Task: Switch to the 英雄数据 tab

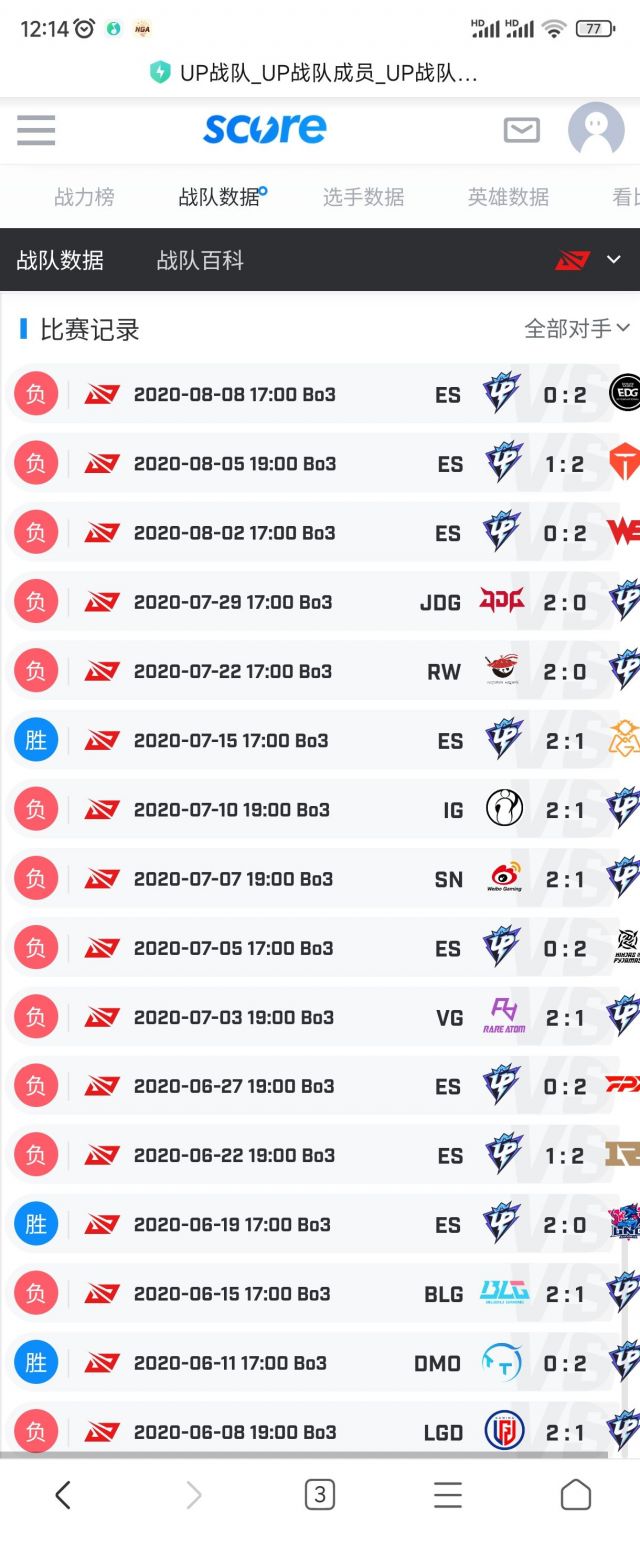Action: [x=508, y=197]
